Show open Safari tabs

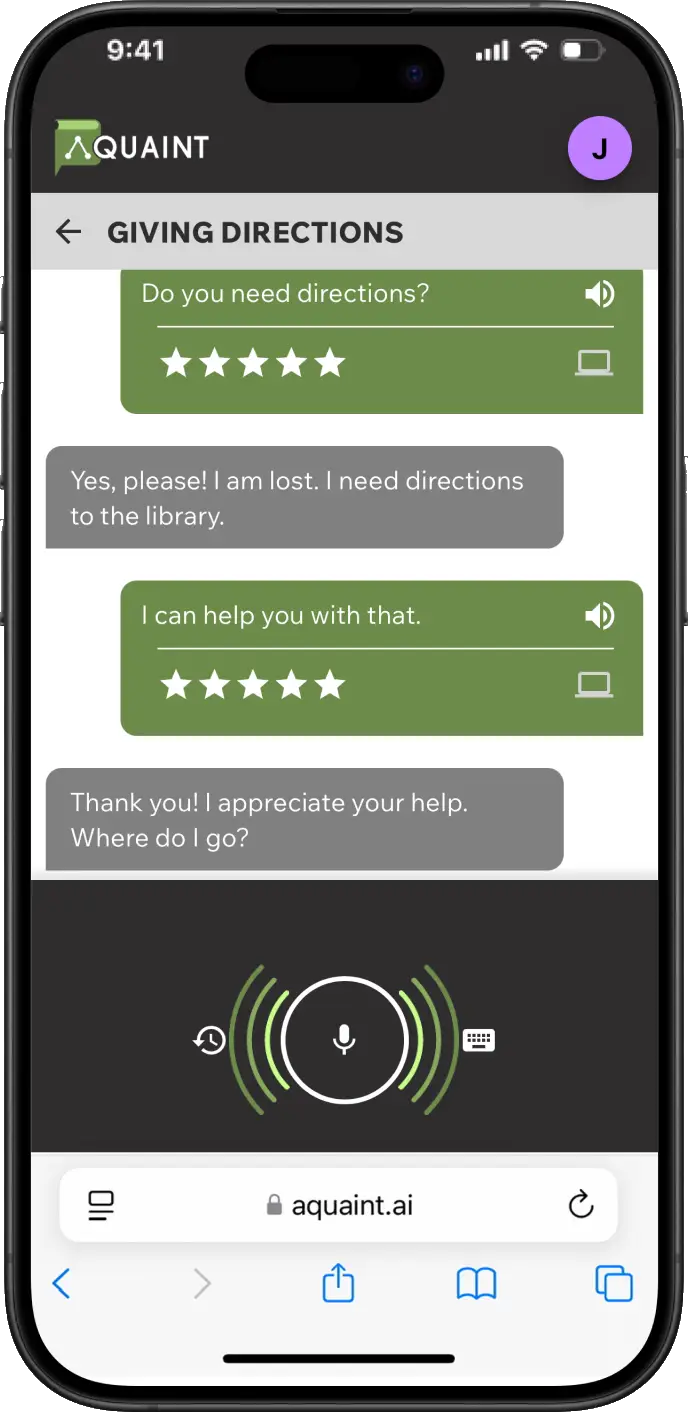click(613, 1283)
